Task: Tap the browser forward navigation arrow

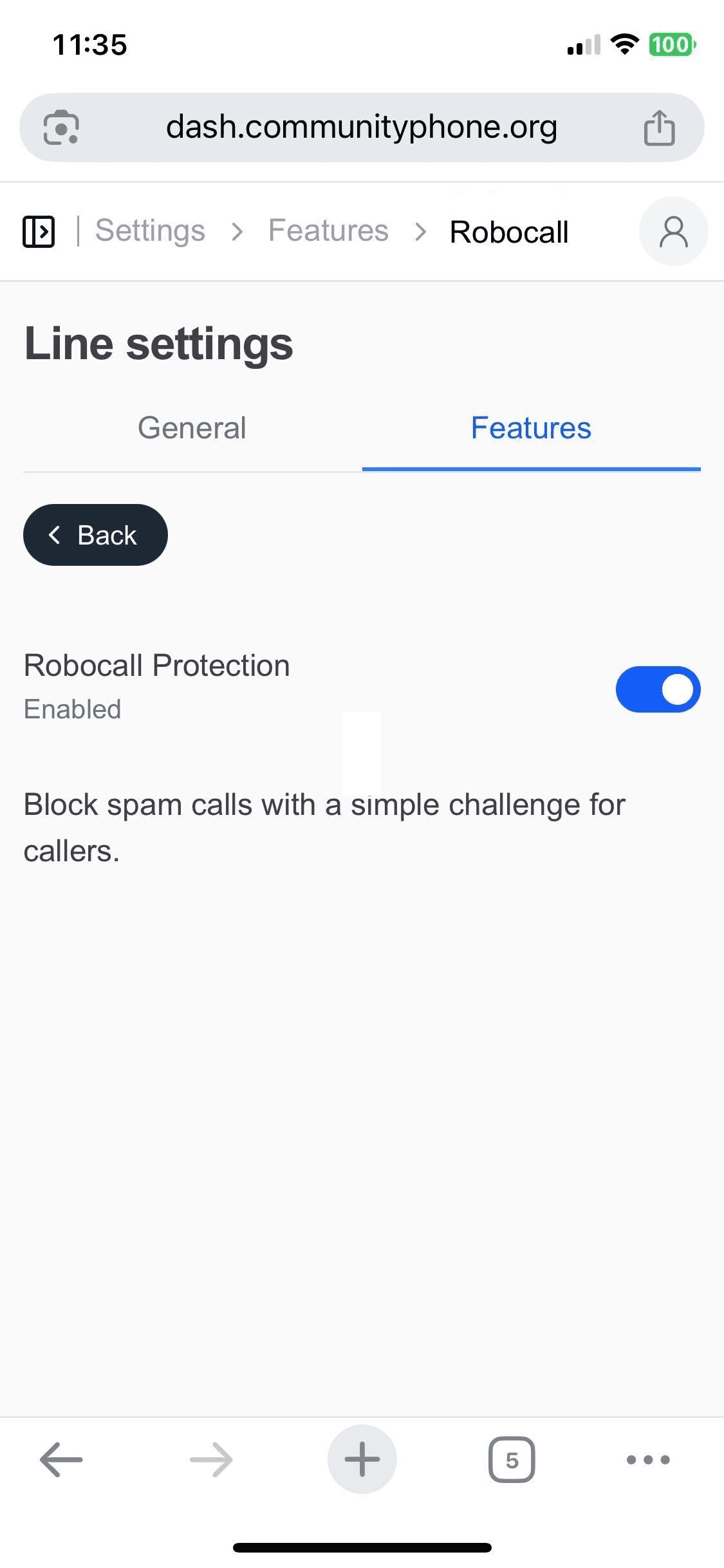Action: tap(211, 1460)
